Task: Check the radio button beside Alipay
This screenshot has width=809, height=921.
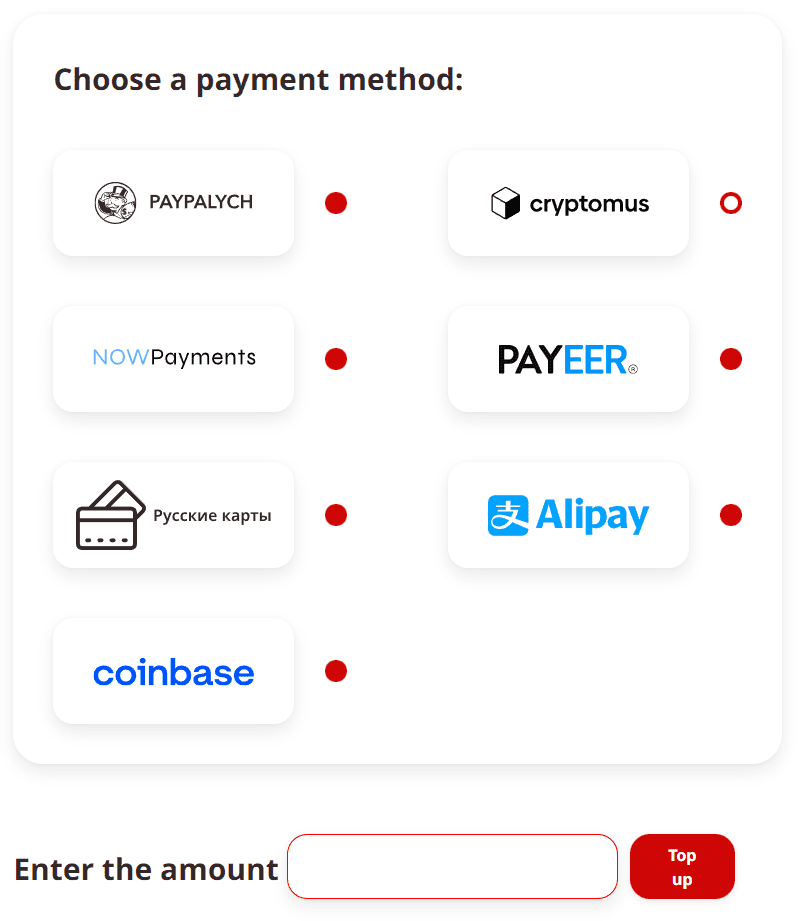Action: (731, 515)
